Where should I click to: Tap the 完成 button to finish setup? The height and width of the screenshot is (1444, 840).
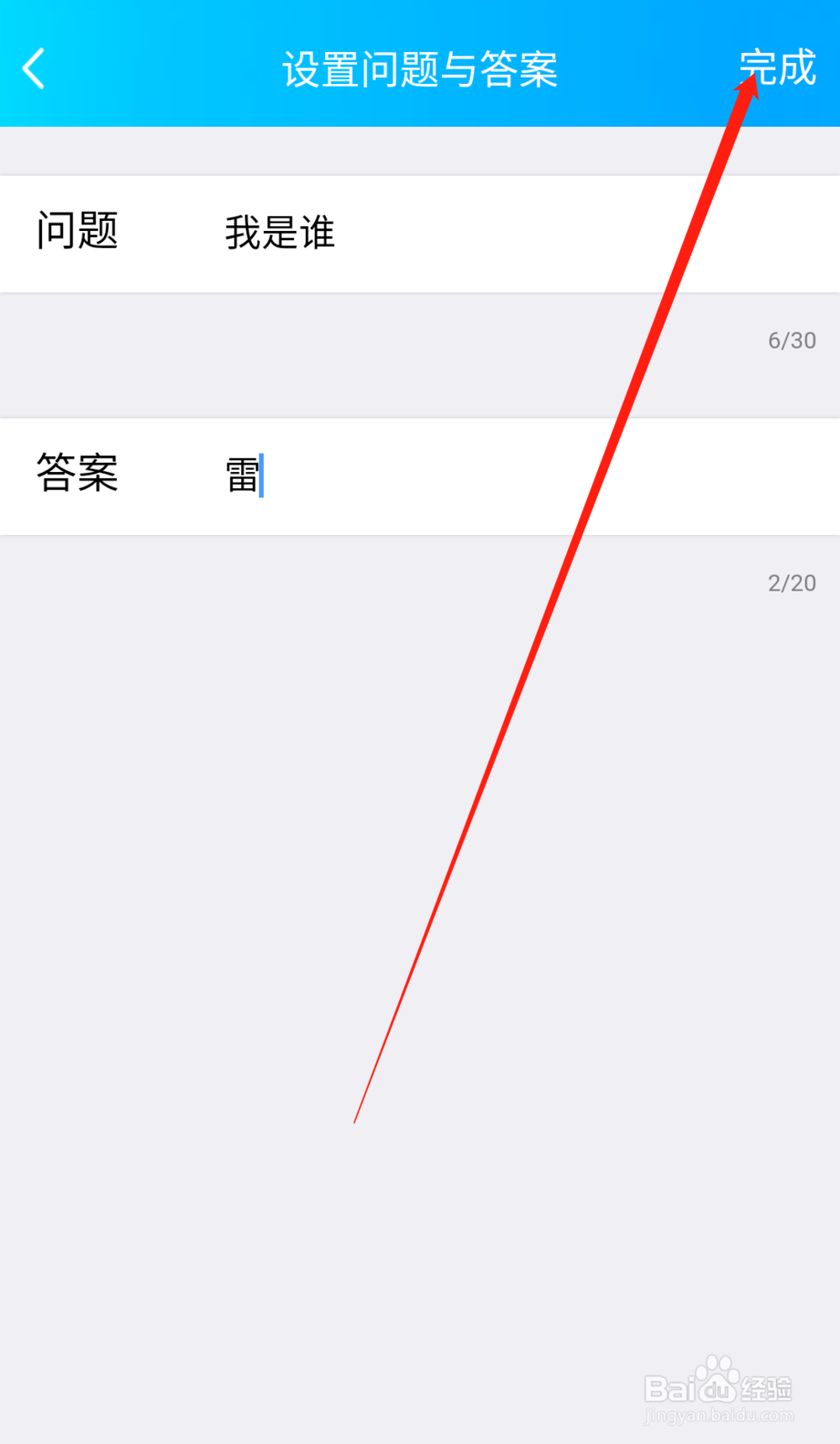coord(777,69)
